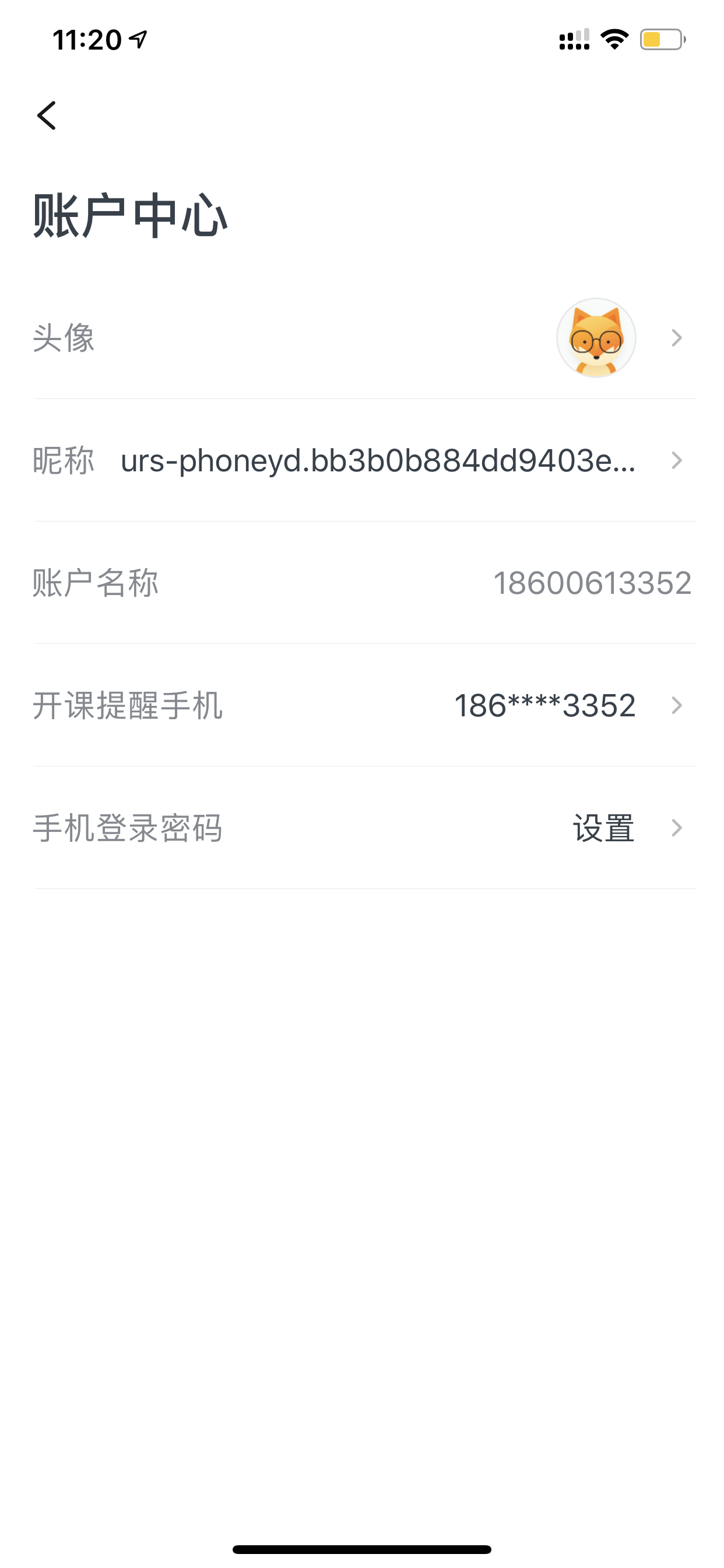Open 手机登录密码 to set password

click(362, 827)
